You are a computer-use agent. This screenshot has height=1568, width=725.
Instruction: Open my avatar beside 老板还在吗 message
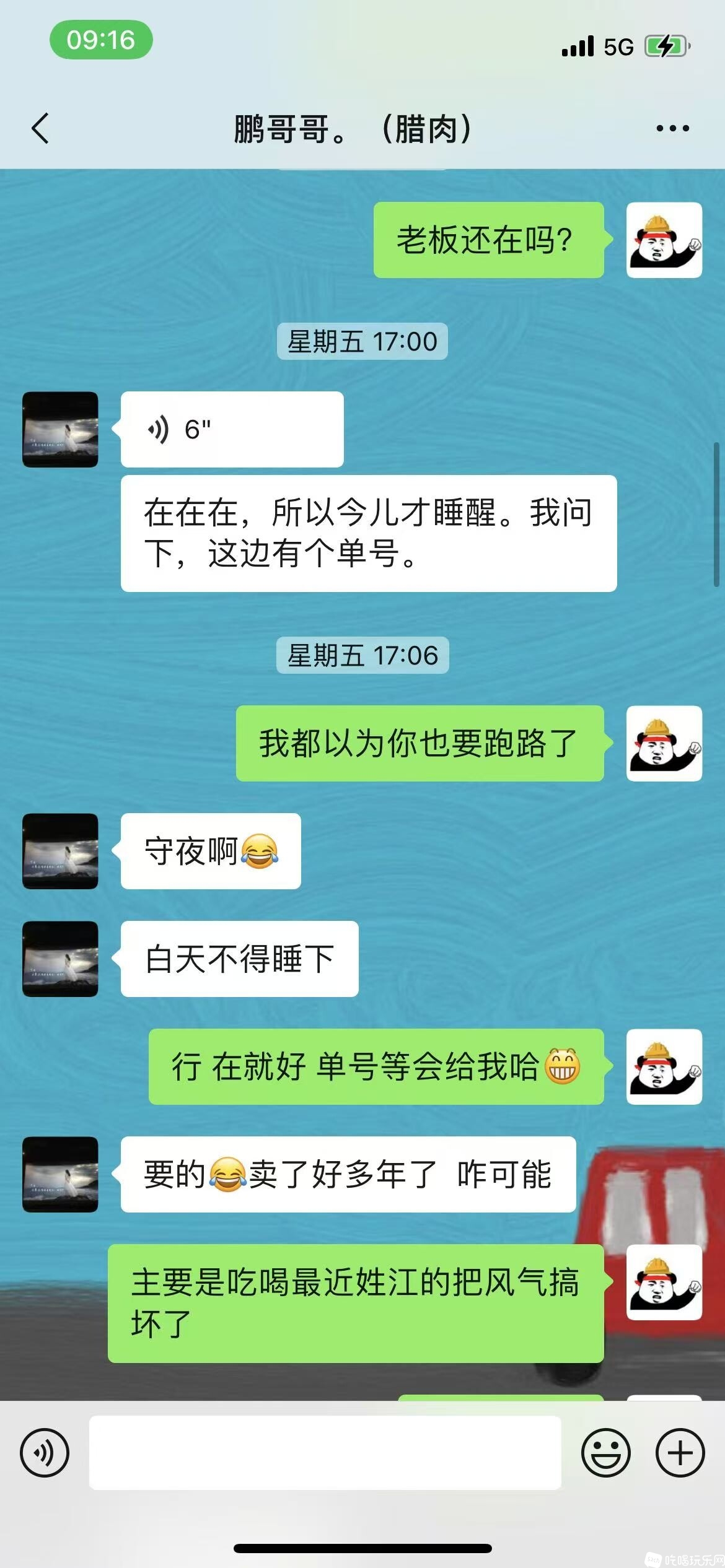664,240
